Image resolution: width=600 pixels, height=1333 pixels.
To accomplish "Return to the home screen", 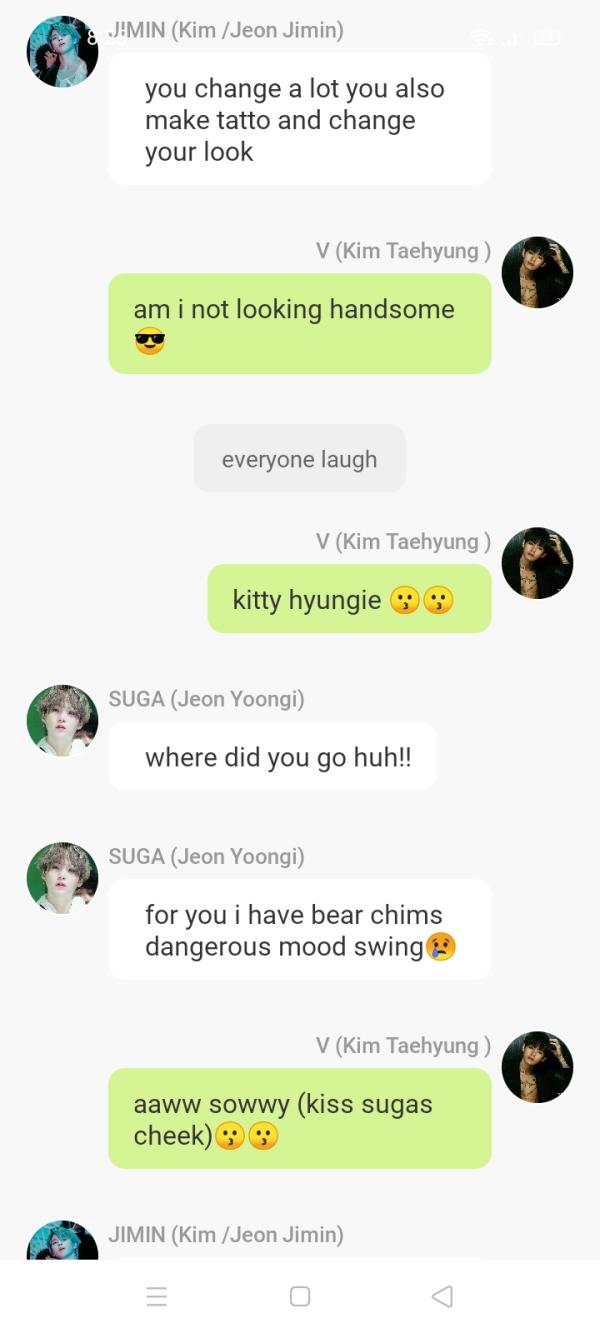I will tap(299, 1296).
